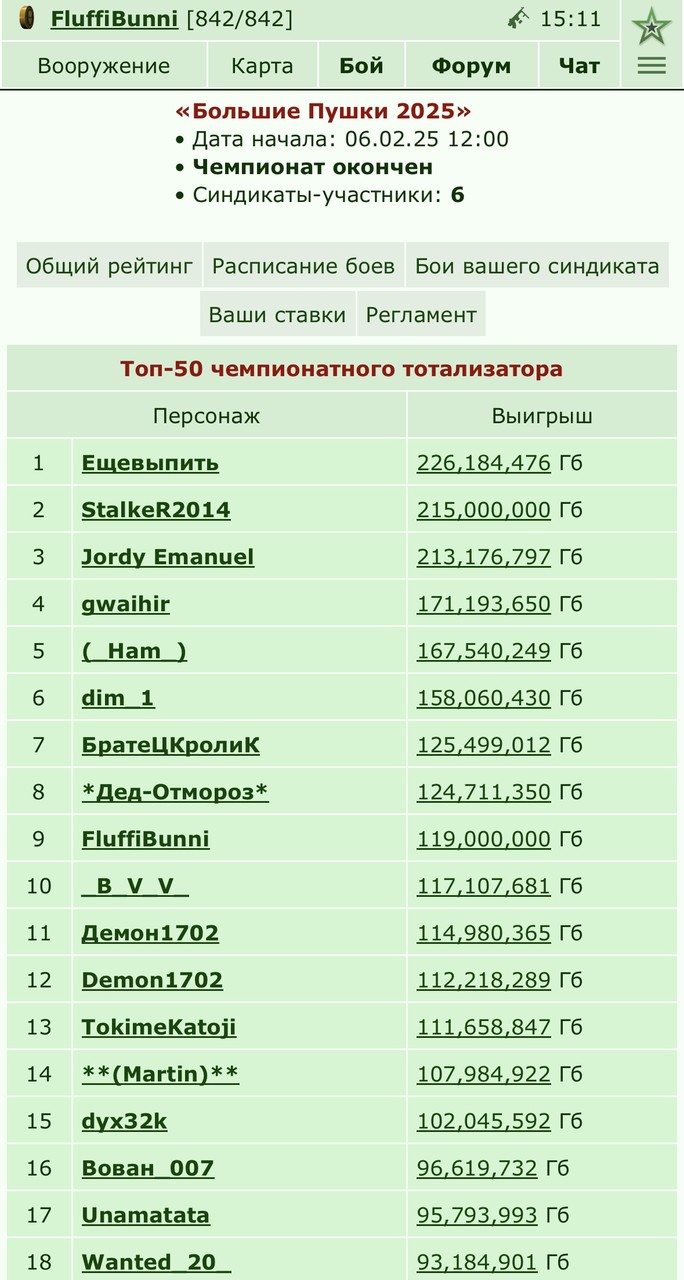The width and height of the screenshot is (684, 1280).
Task: Open БратеЦКролиК player link
Action: click(x=171, y=745)
